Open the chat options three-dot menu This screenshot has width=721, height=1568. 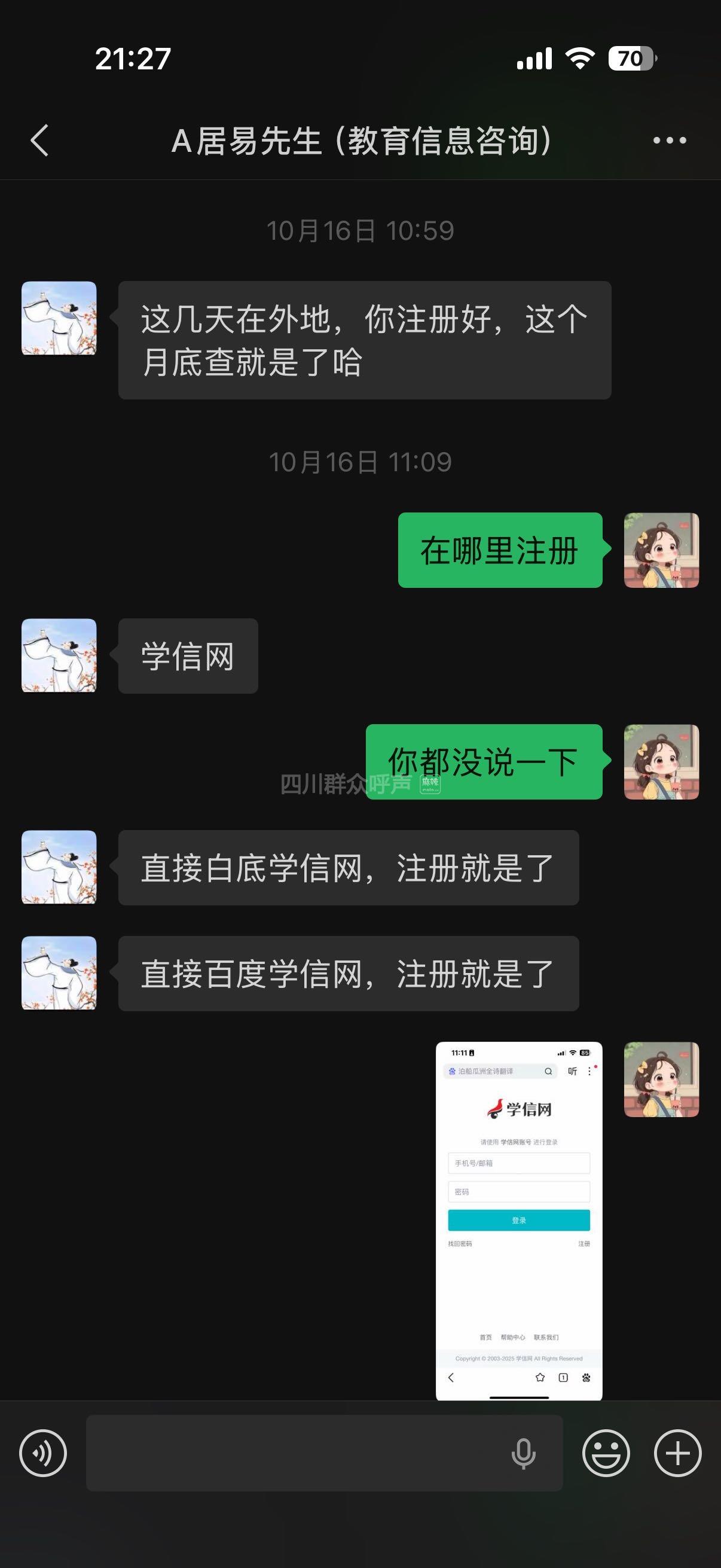click(669, 141)
